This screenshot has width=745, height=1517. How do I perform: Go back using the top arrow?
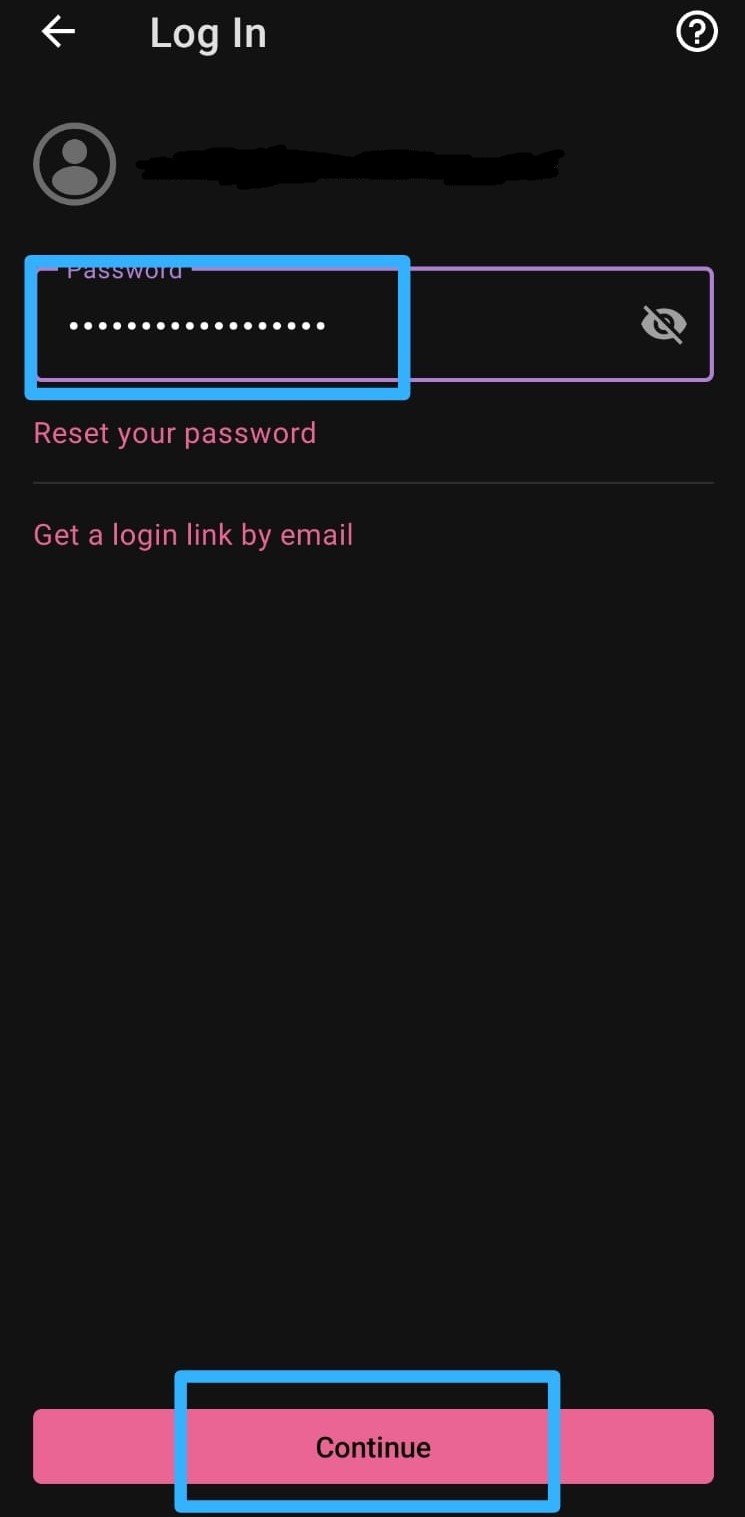coord(58,33)
